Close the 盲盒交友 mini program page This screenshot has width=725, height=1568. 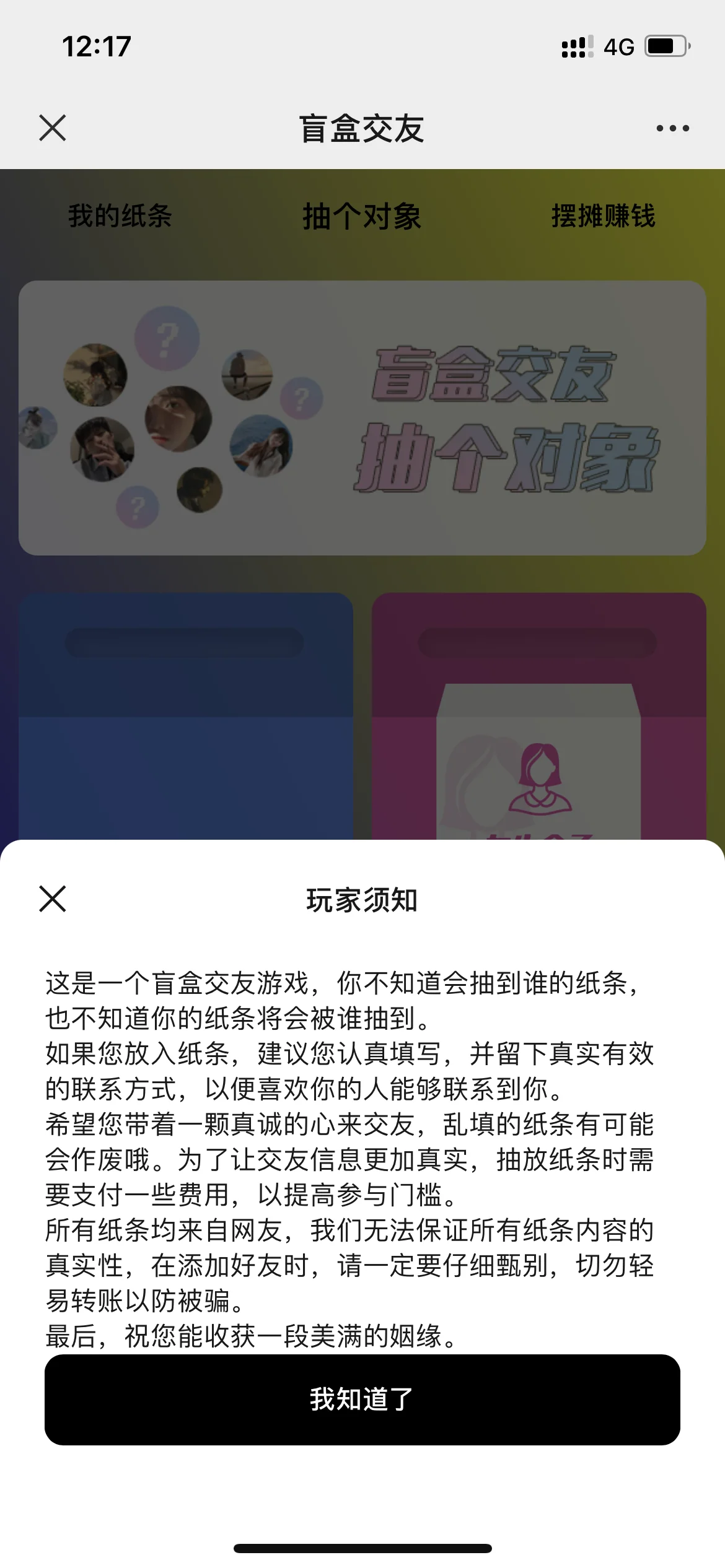53,128
